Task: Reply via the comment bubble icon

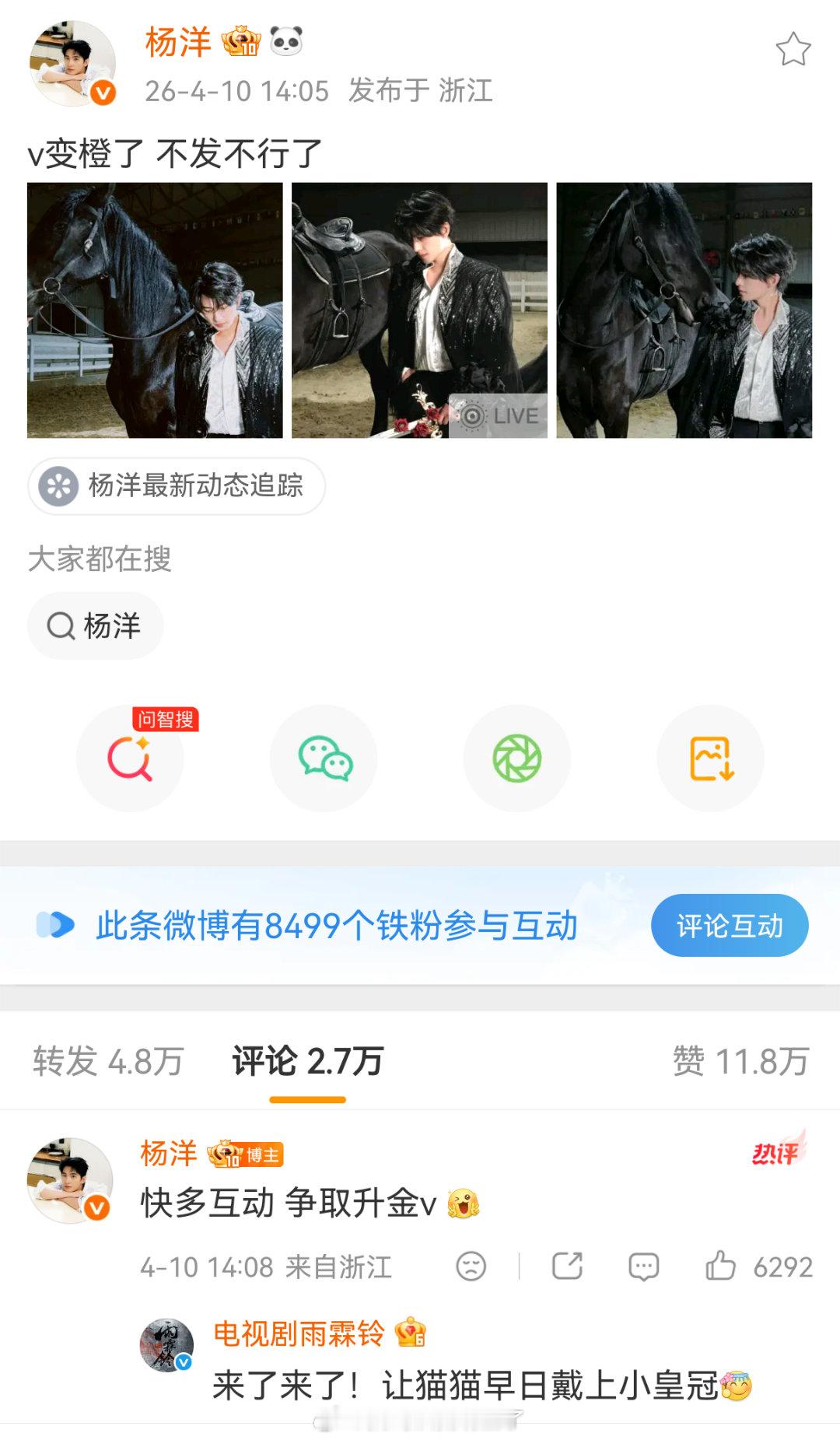Action: [645, 1265]
